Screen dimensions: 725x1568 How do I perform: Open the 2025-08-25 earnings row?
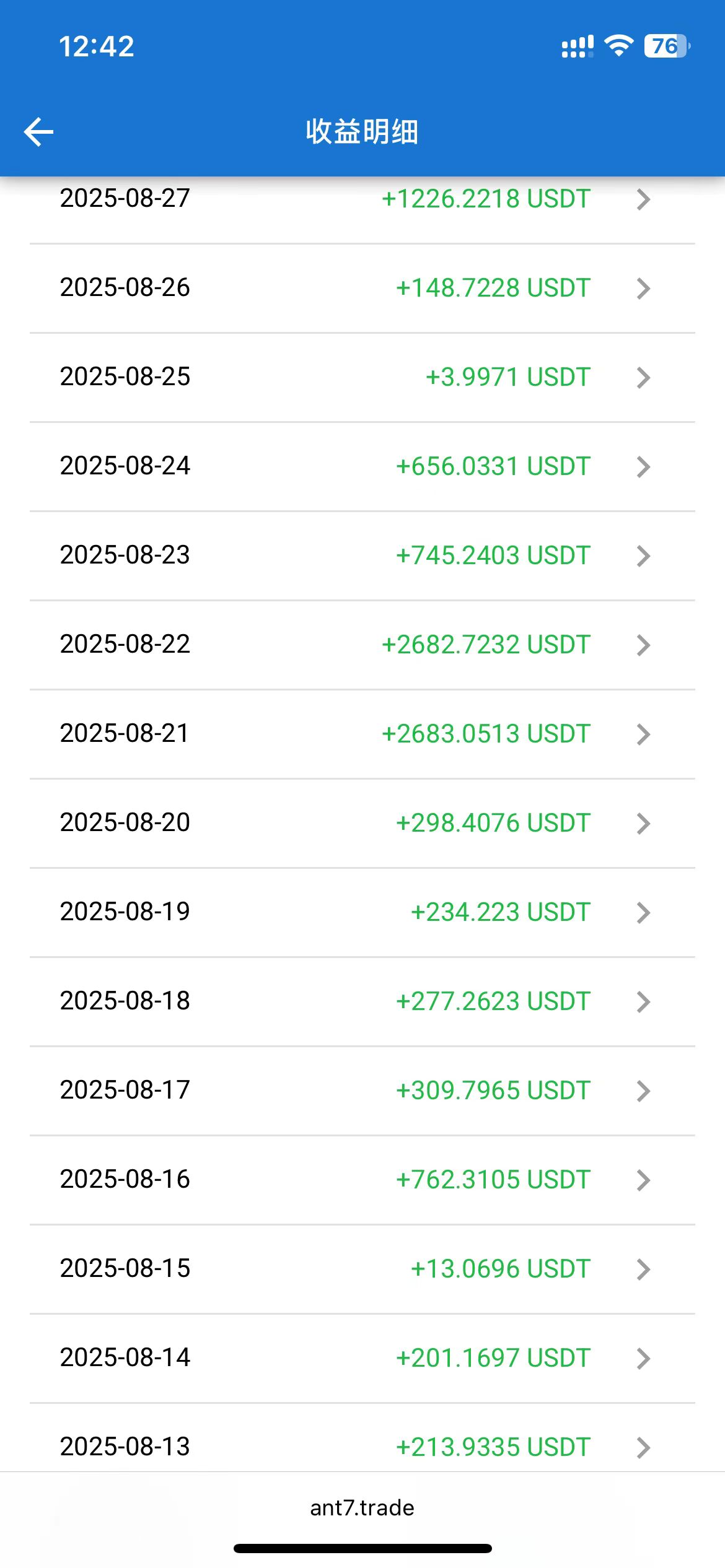362,377
